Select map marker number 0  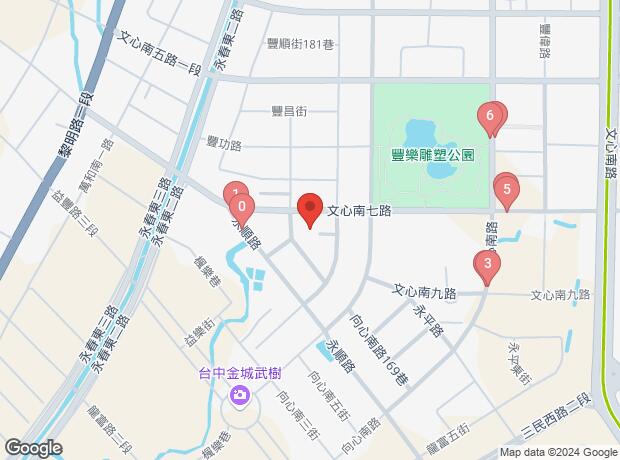(x=241, y=208)
